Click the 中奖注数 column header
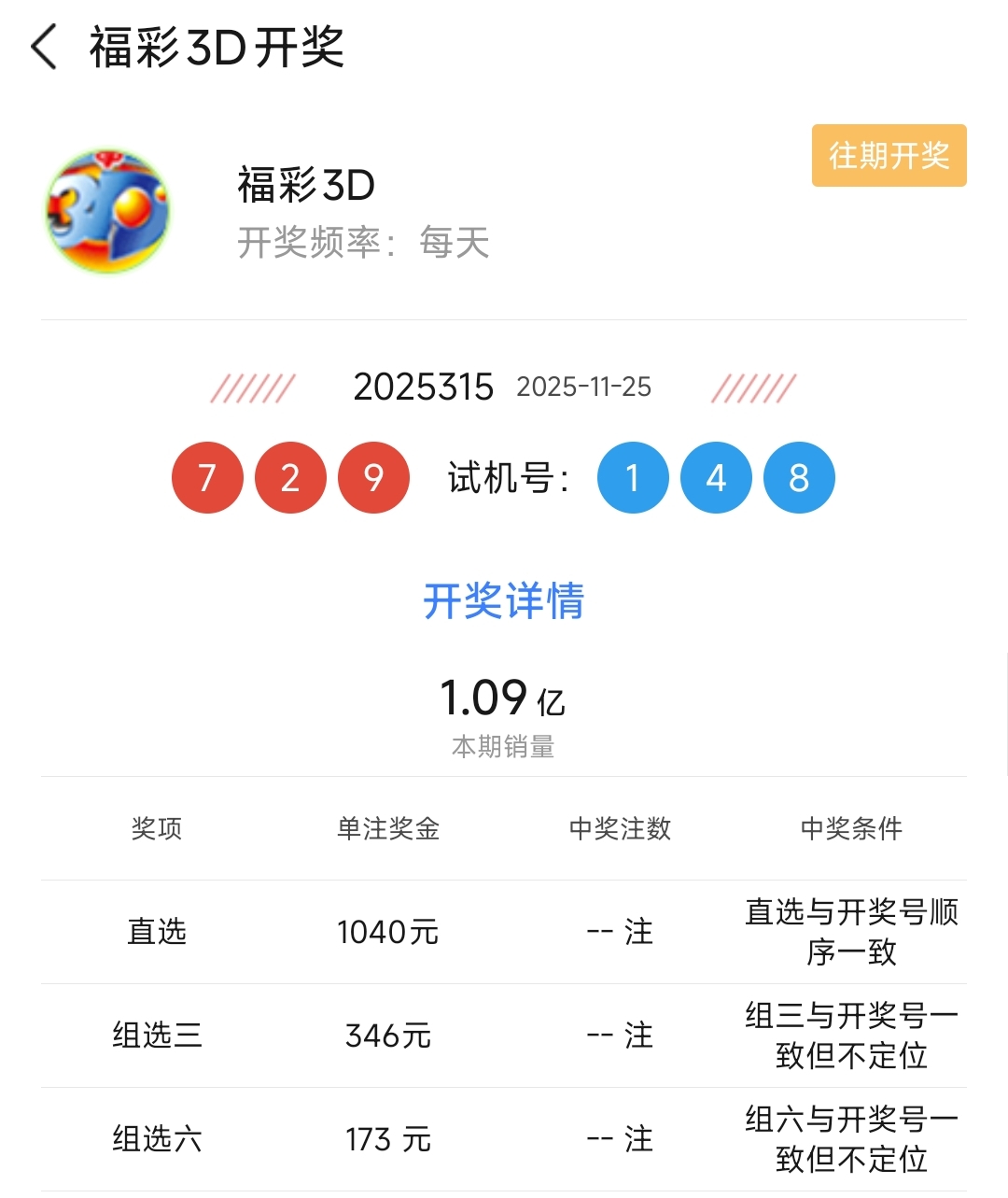The image size is (1008, 1198). click(x=621, y=829)
